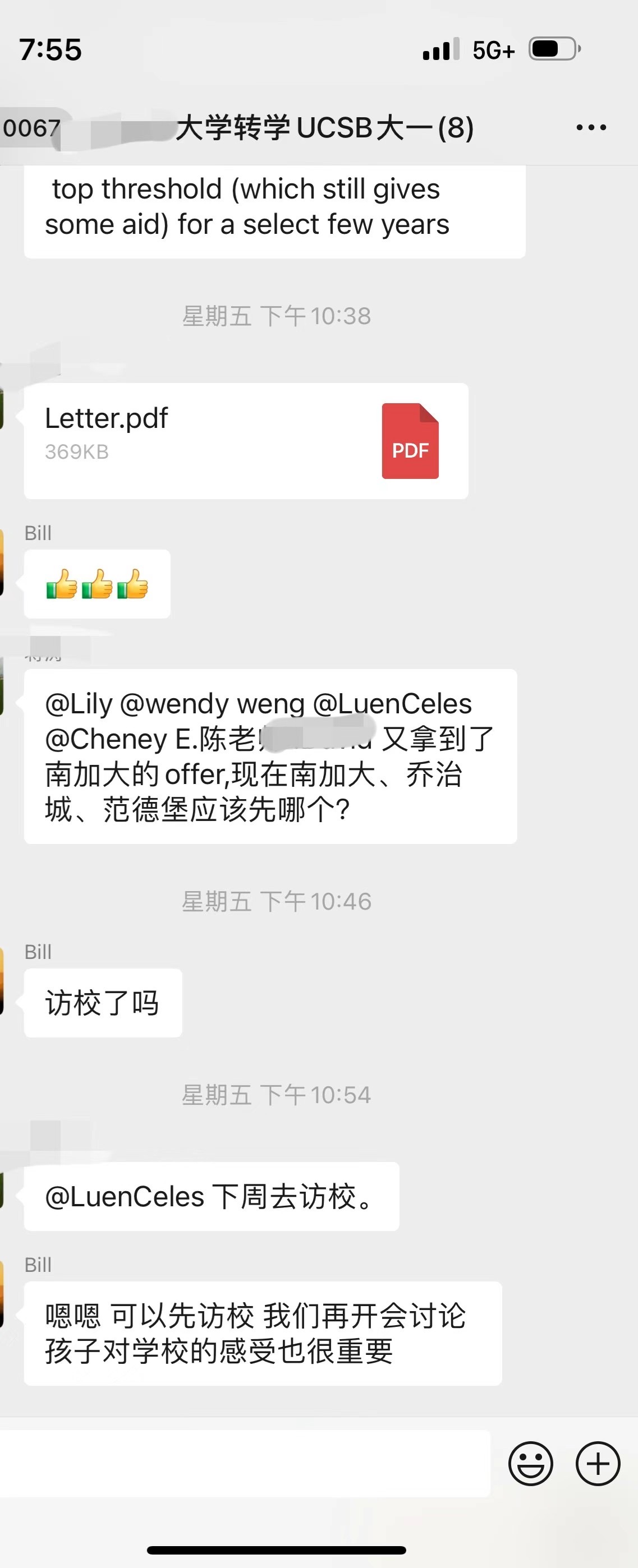This screenshot has width=638, height=1568.
Task: Go back to the chat list (0067)
Action: point(30,128)
